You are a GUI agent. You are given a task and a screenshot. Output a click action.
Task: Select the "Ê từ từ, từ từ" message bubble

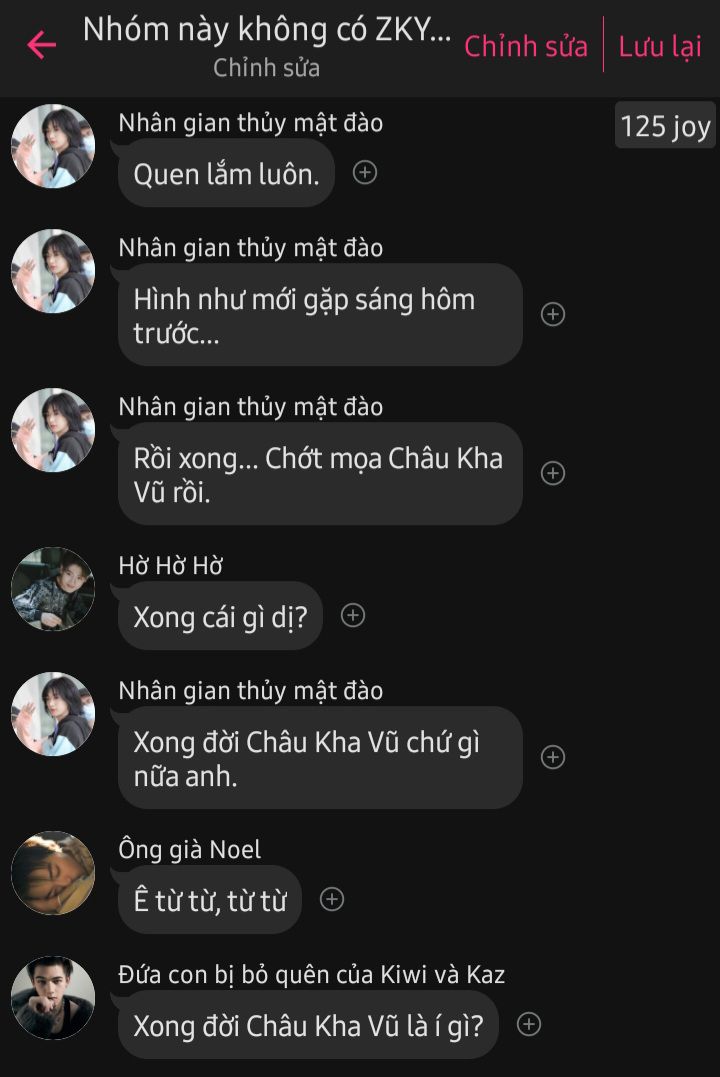pos(210,900)
